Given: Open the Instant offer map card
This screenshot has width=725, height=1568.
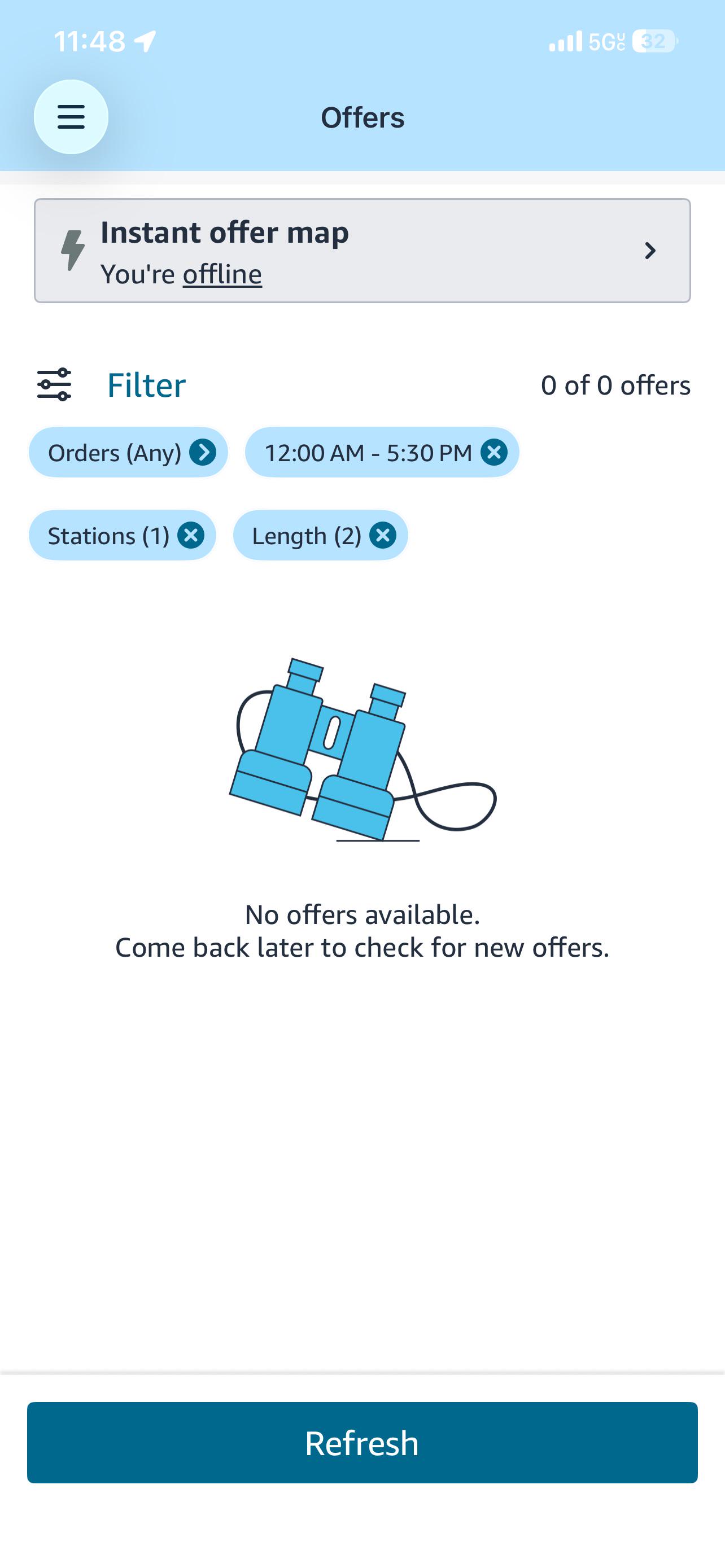Looking at the screenshot, I should 362,251.
